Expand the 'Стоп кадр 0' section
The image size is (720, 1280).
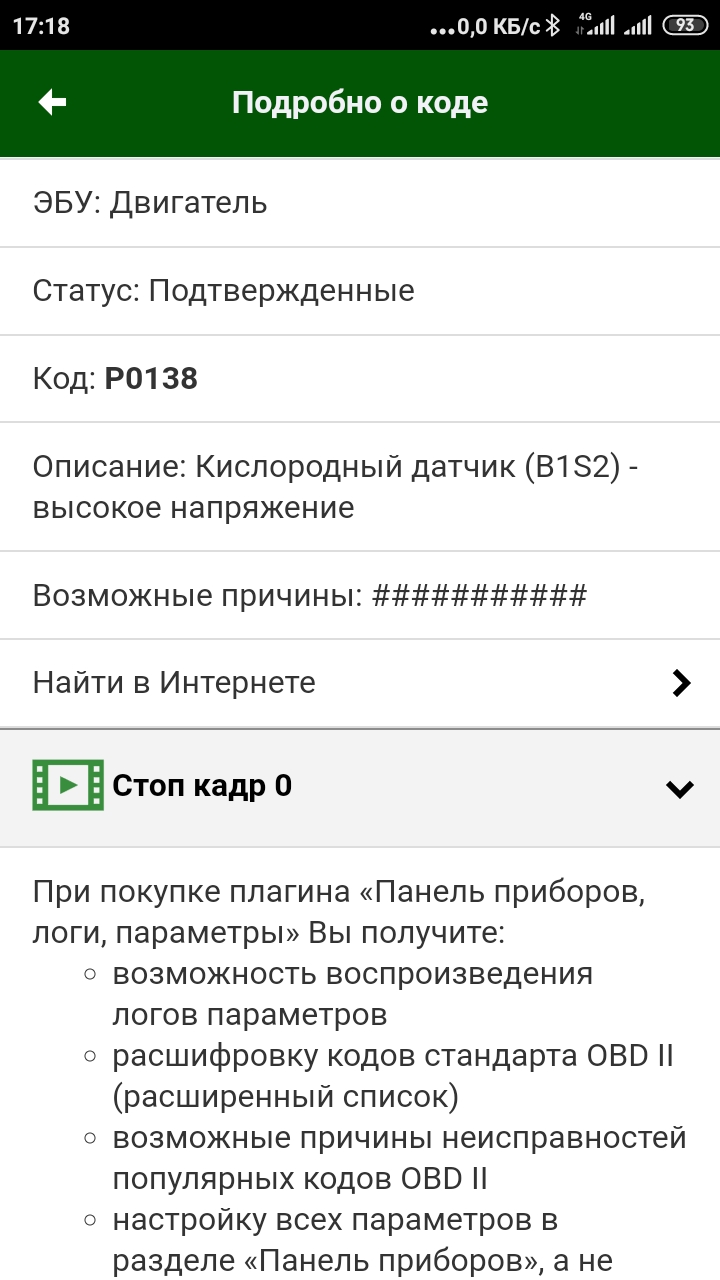tap(360, 788)
